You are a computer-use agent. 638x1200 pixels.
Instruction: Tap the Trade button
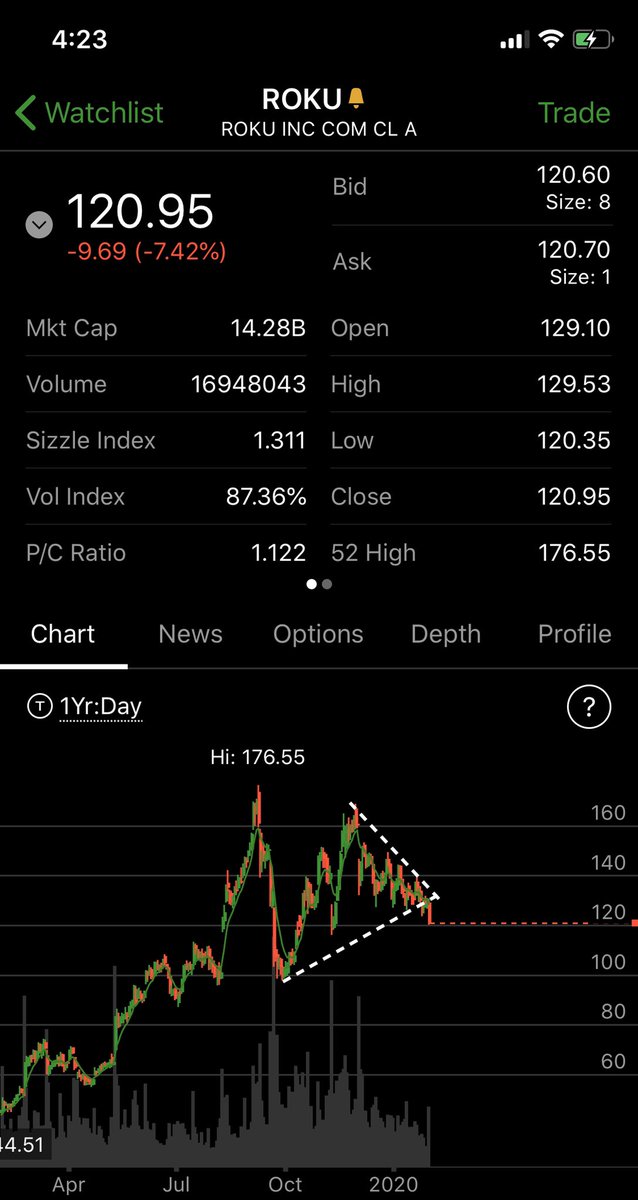coord(573,113)
